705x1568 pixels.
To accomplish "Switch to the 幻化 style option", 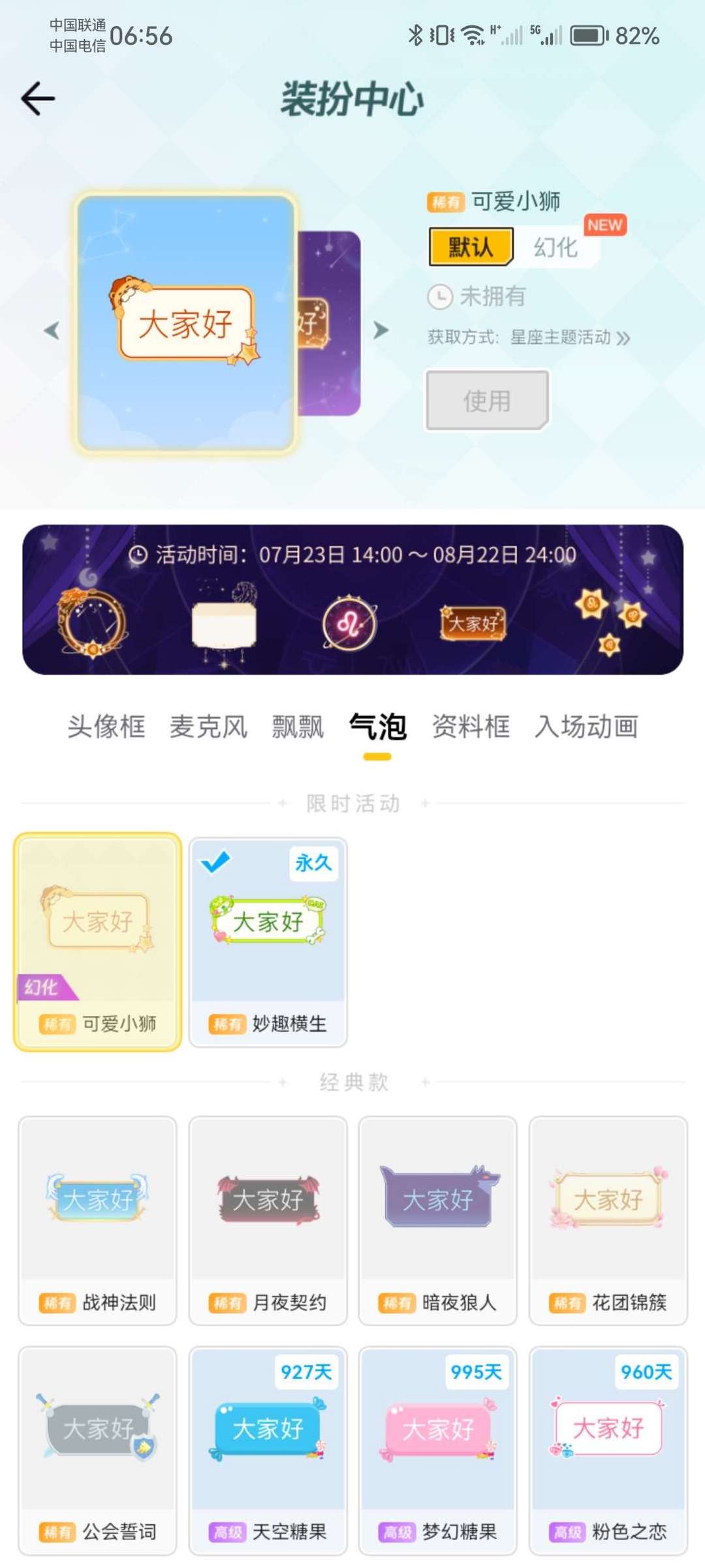I will click(556, 247).
